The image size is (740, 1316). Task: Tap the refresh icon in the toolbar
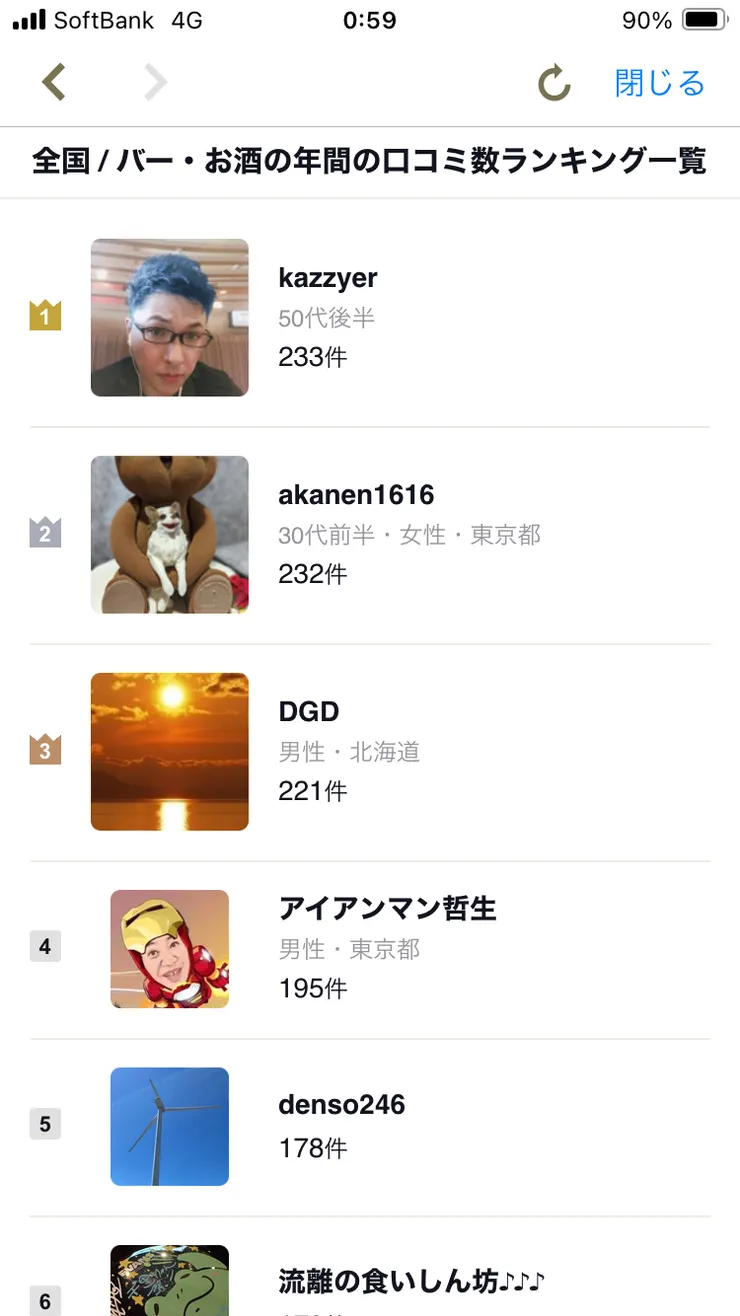(x=554, y=83)
